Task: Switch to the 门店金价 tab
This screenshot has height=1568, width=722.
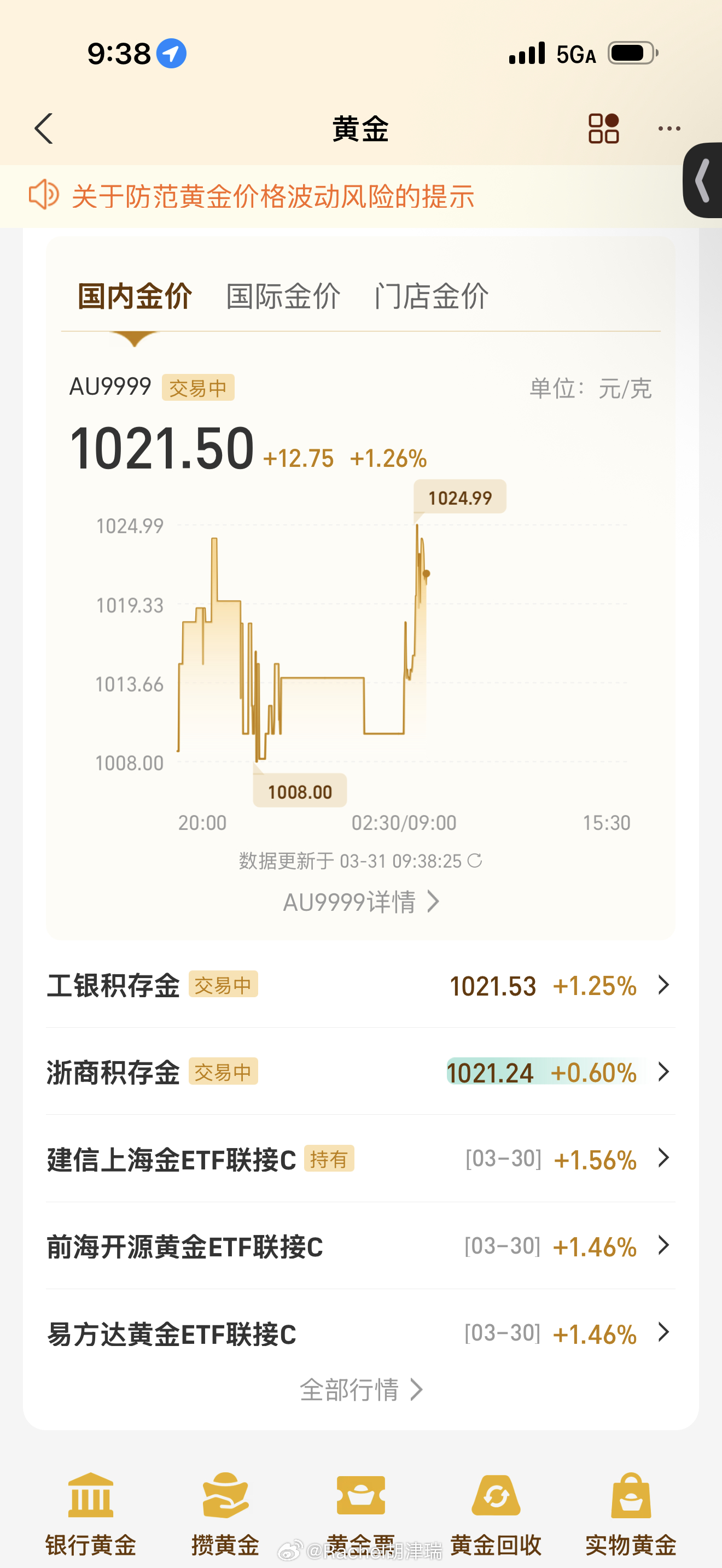Action: coord(432,296)
